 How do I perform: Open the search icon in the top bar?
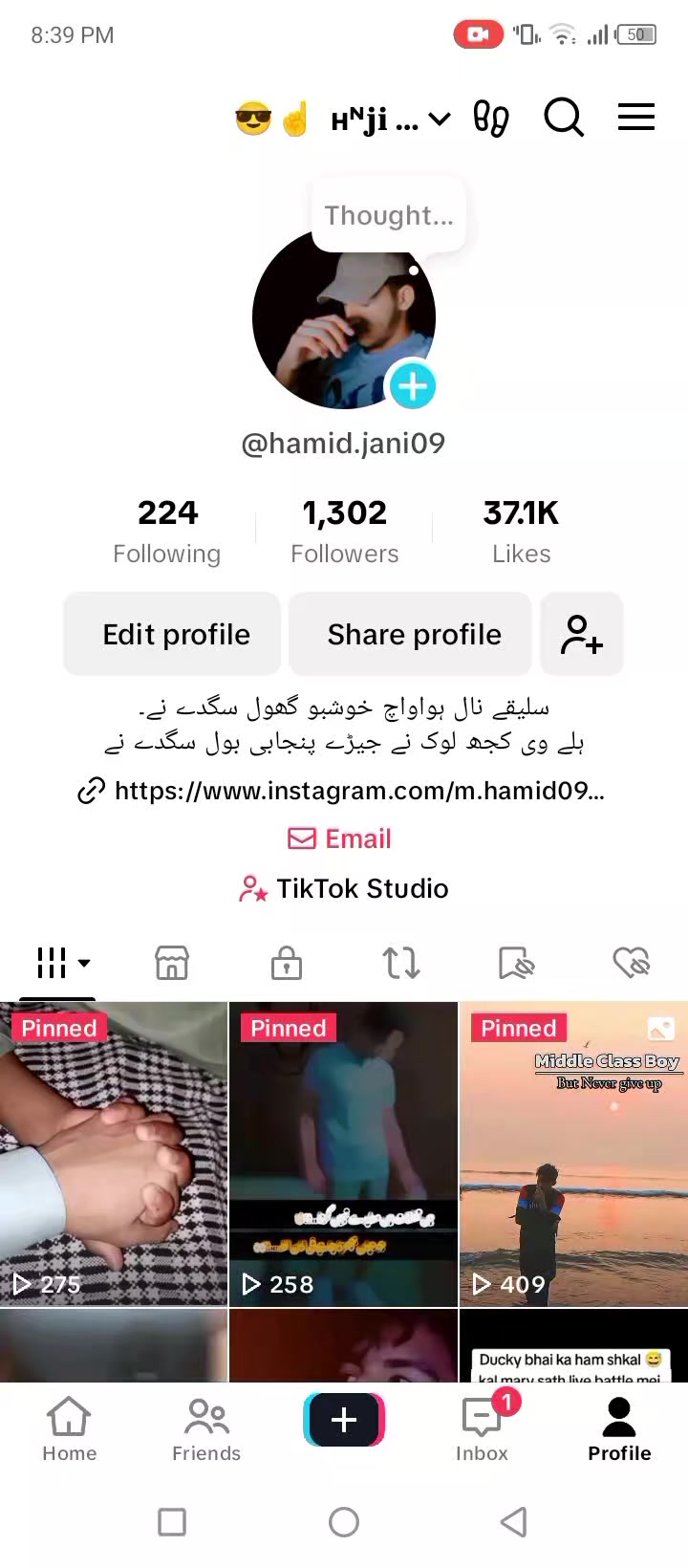[x=564, y=119]
